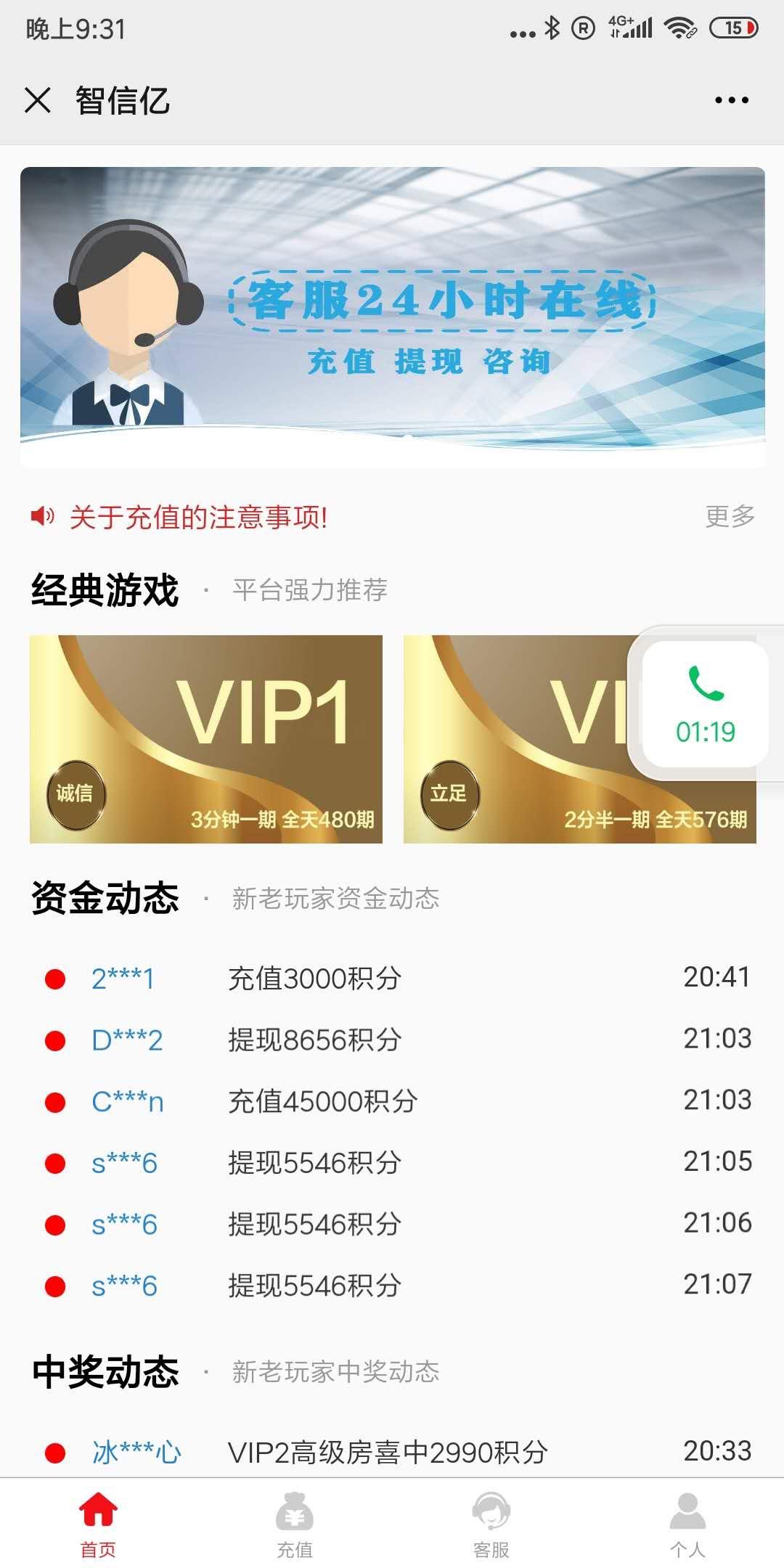
Task: Close the 智信亿 page
Action: [38, 100]
